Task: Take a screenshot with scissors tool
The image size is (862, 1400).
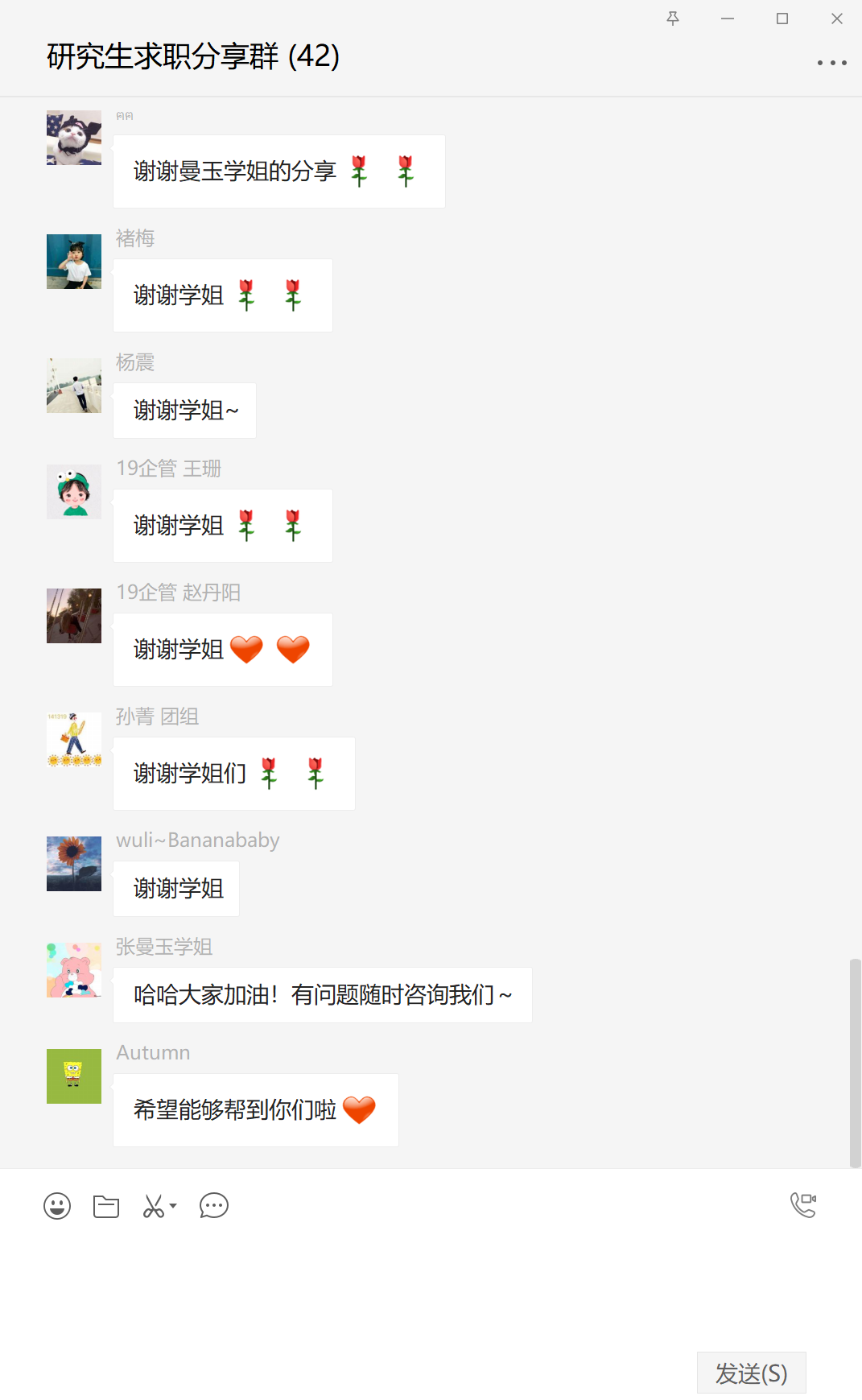Action: click(155, 1206)
